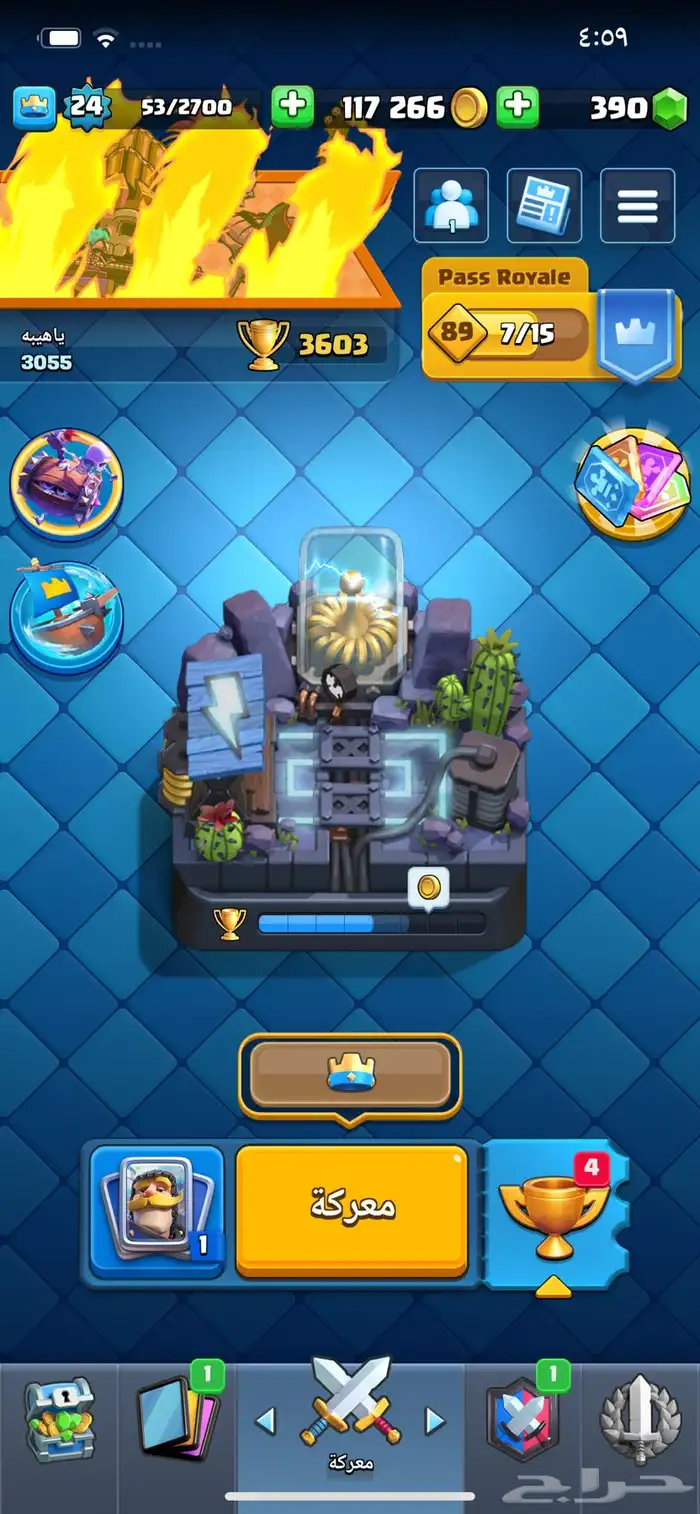This screenshot has width=700, height=1514.
Task: Open the king level 24 badge
Action: pos(87,107)
